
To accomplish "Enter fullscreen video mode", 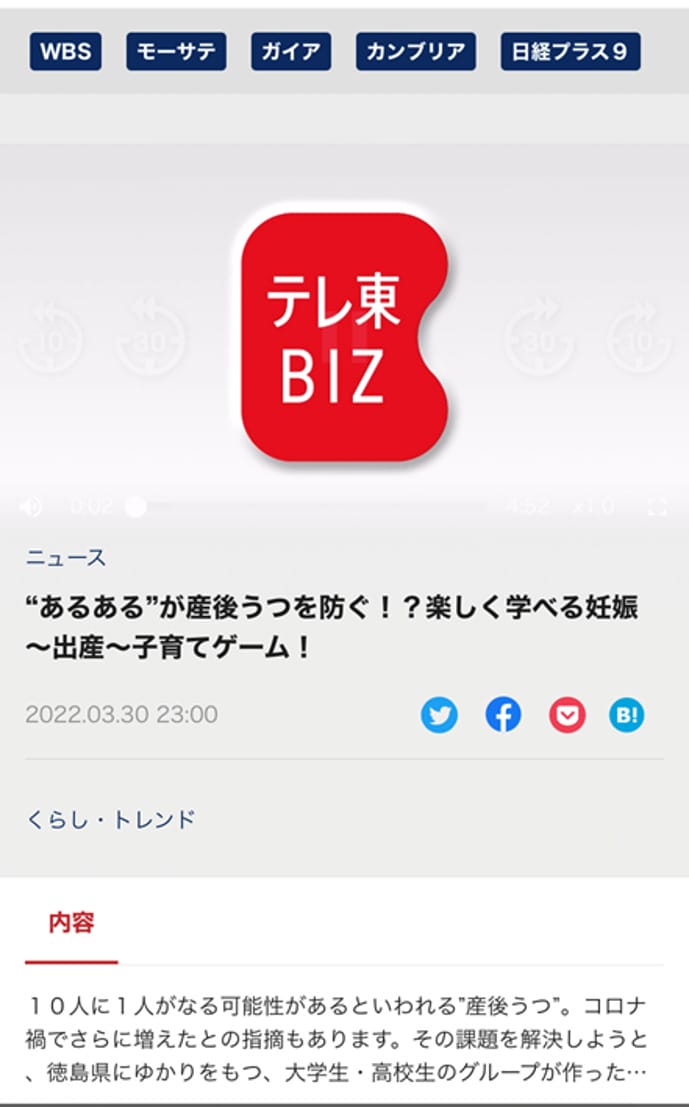I will coord(657,507).
